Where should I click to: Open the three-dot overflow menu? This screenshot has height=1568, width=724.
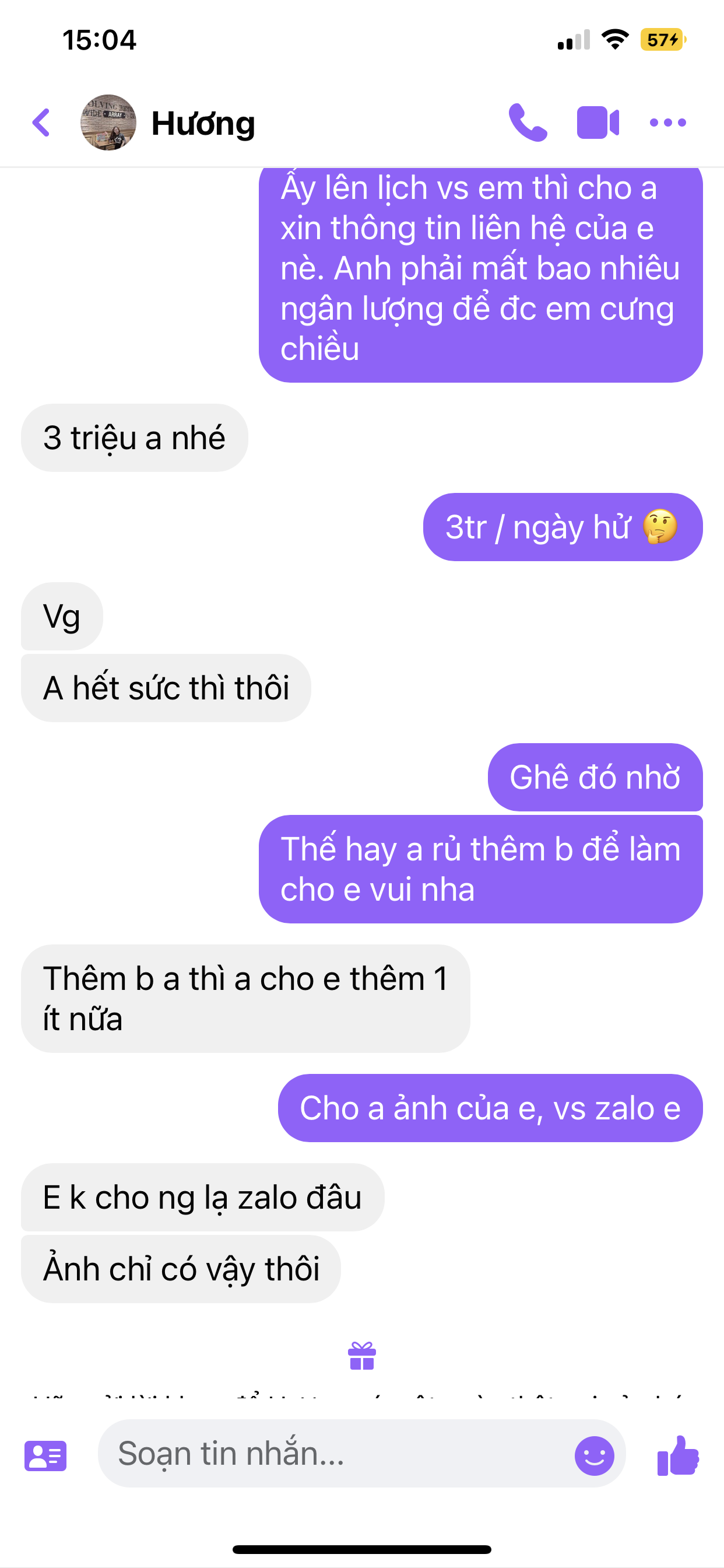click(x=667, y=123)
